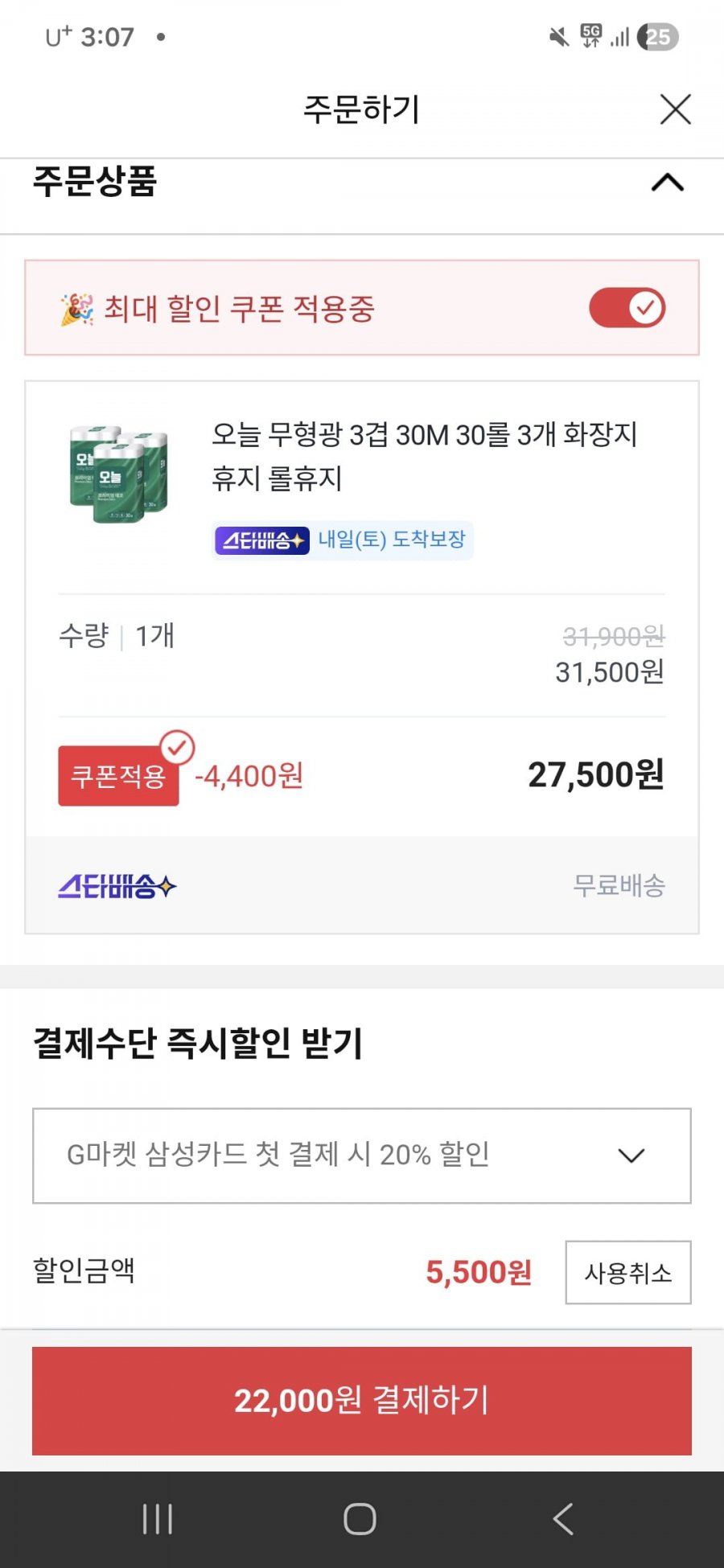This screenshot has width=724, height=1568.
Task: Open recent apps from navigation bar
Action: click(158, 1519)
